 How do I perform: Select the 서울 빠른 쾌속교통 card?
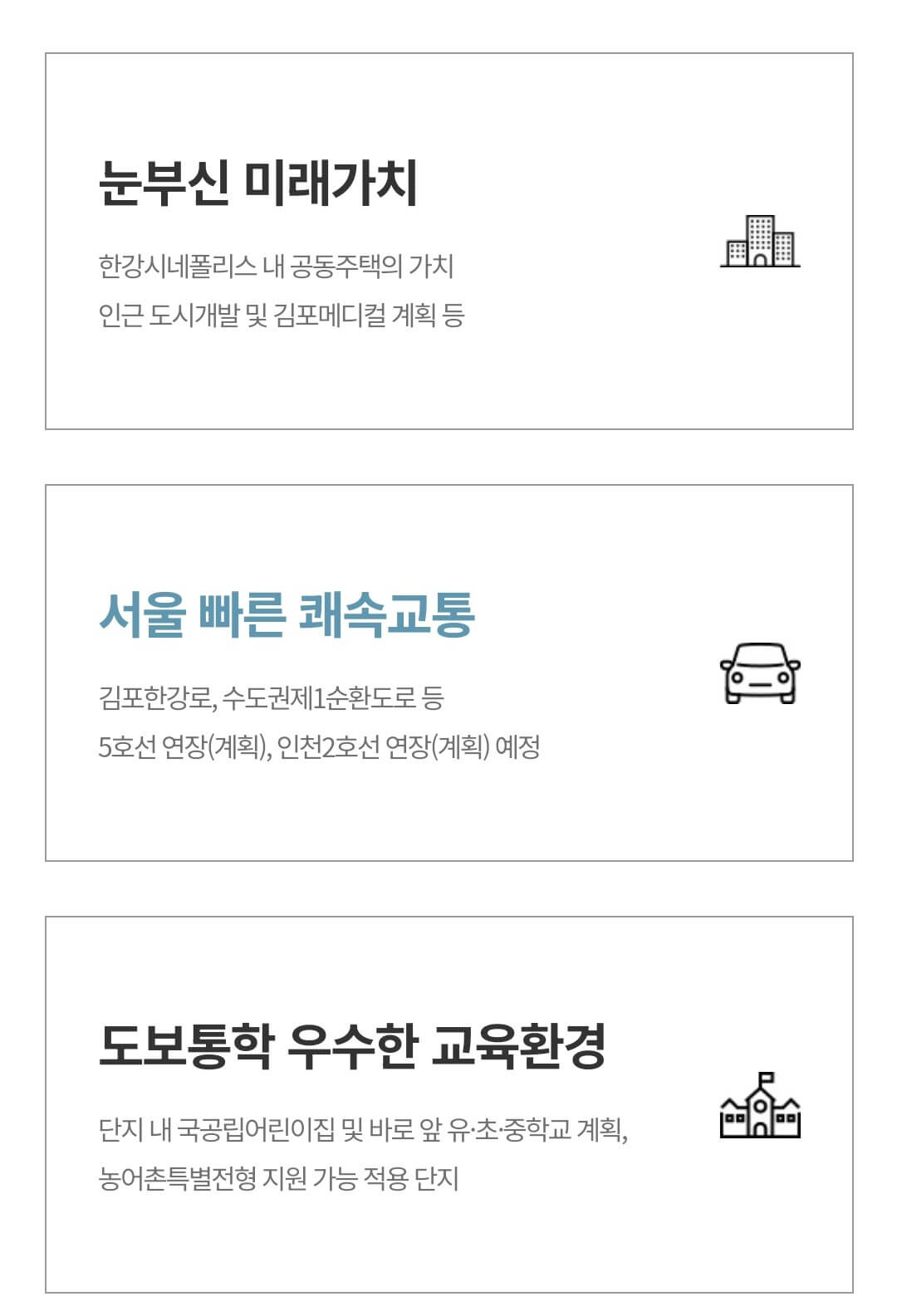(448, 673)
